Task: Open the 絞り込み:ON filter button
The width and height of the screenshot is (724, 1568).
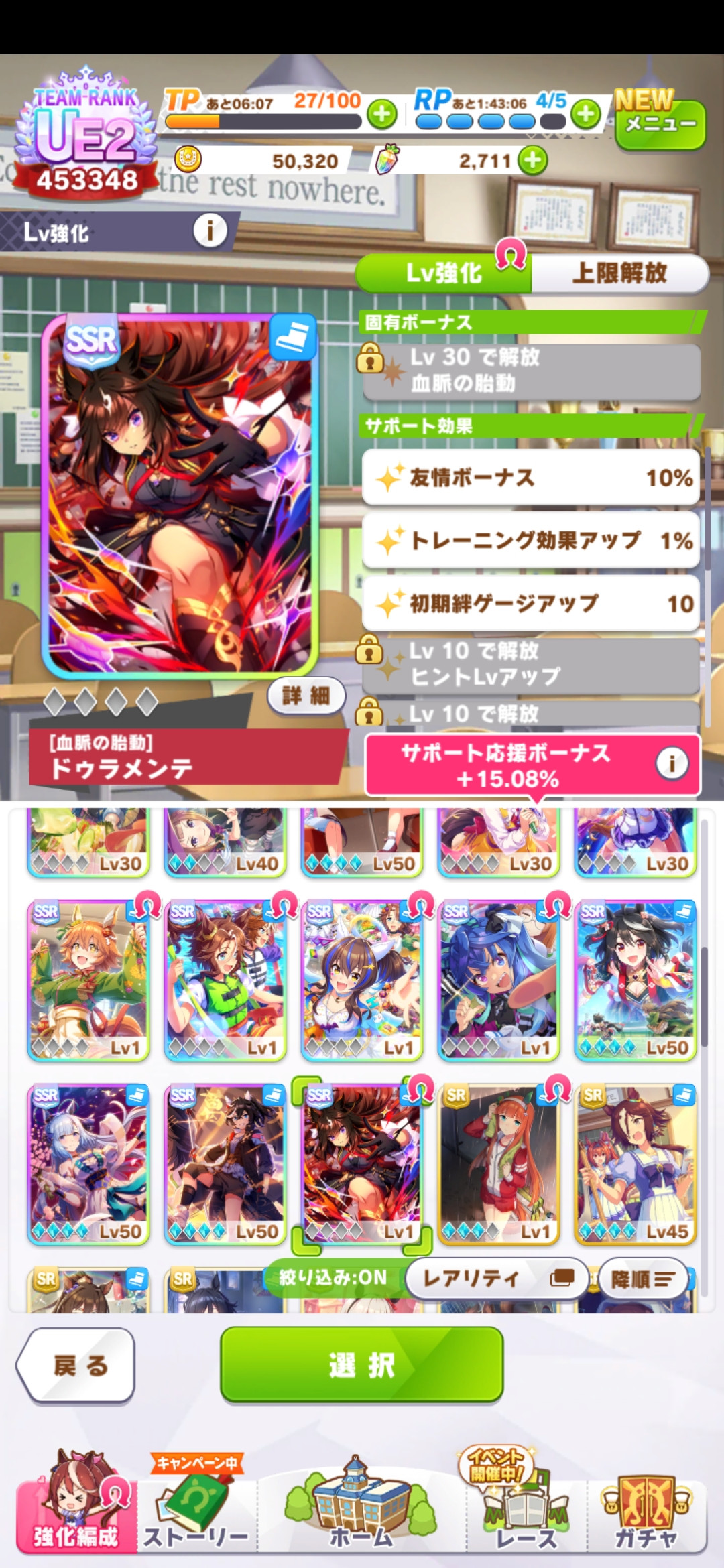Action: 334,1277
